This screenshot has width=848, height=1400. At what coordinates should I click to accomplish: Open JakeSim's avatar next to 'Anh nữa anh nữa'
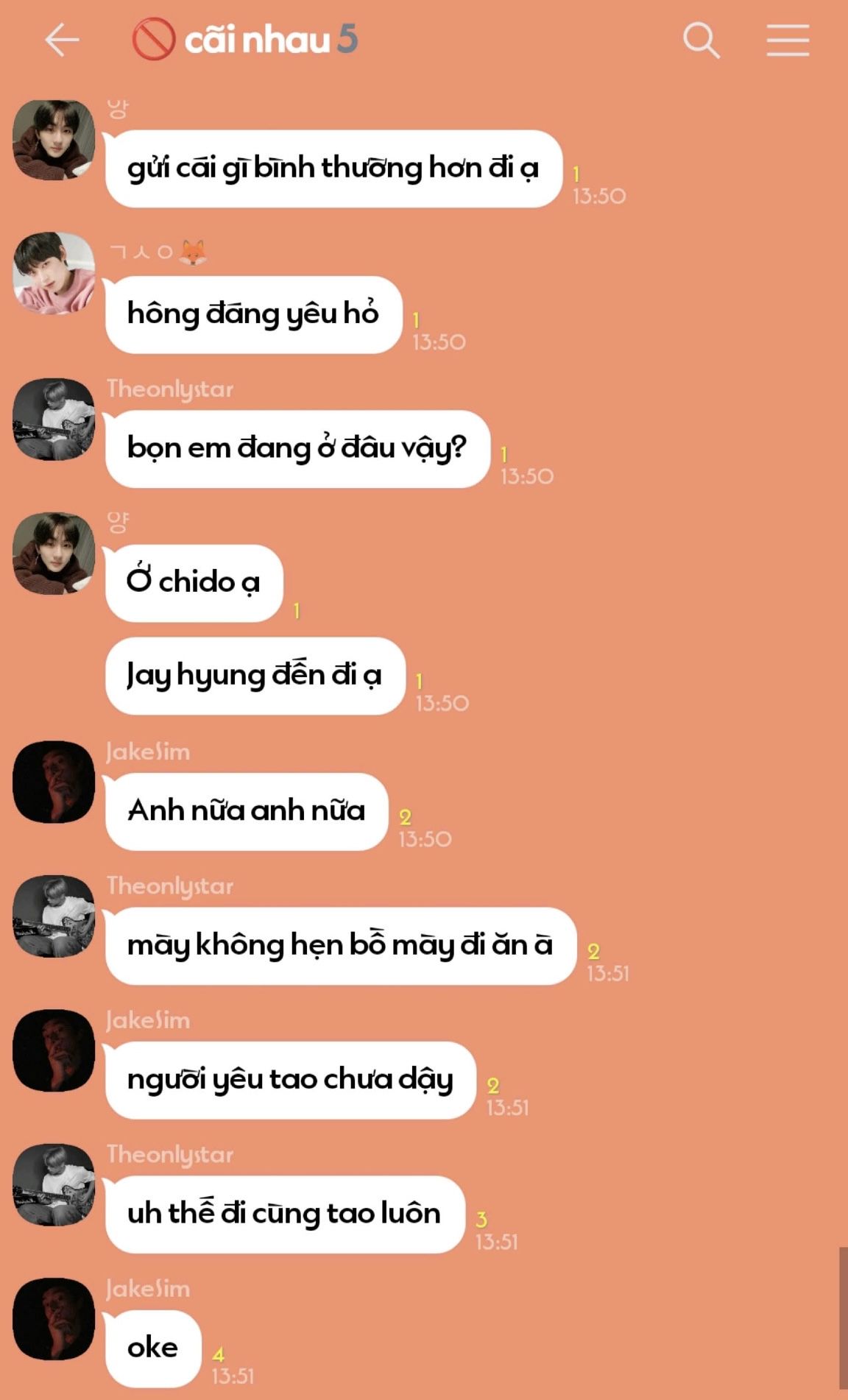coord(54,782)
